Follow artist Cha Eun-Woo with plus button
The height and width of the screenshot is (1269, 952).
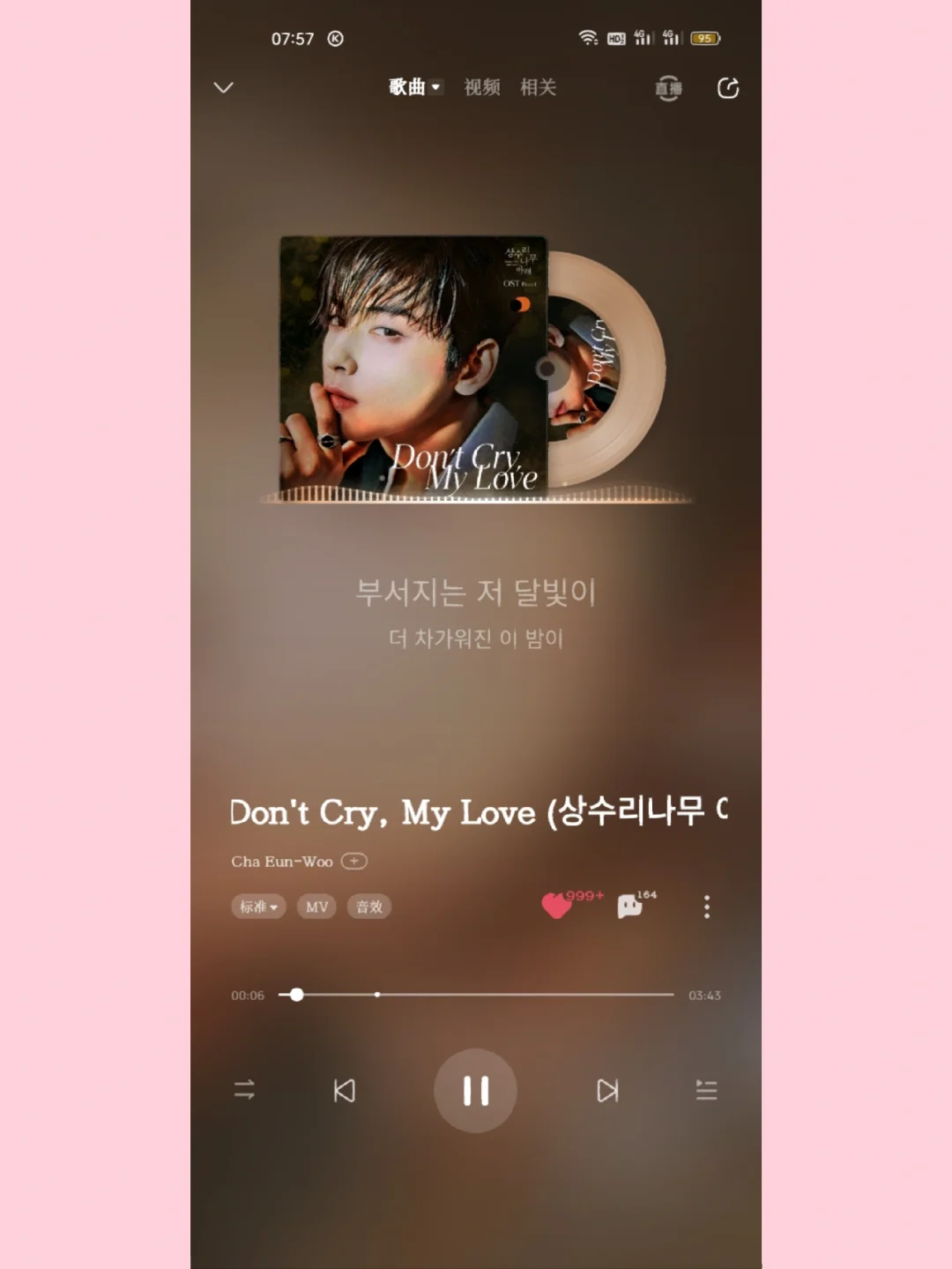coord(354,861)
